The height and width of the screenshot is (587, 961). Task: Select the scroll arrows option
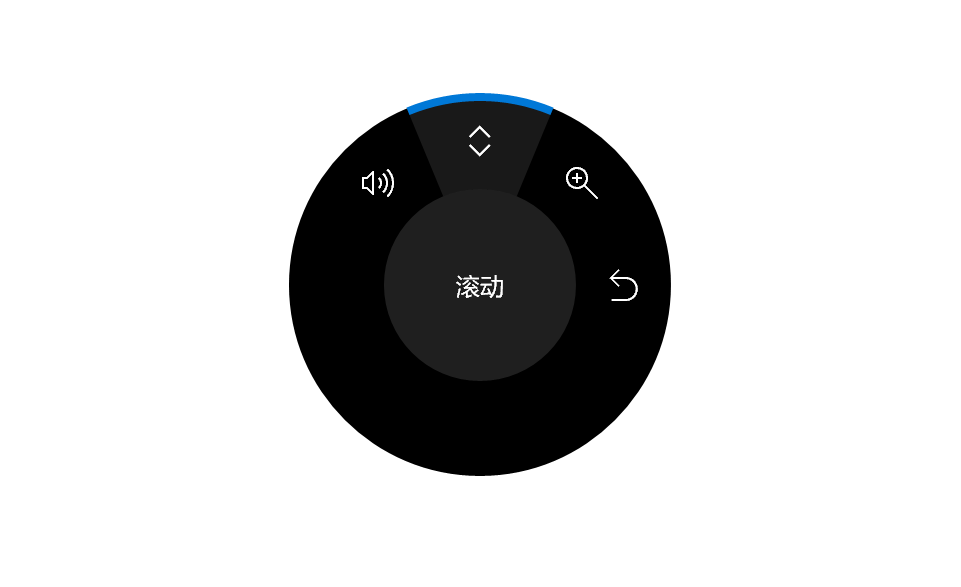pos(480,141)
